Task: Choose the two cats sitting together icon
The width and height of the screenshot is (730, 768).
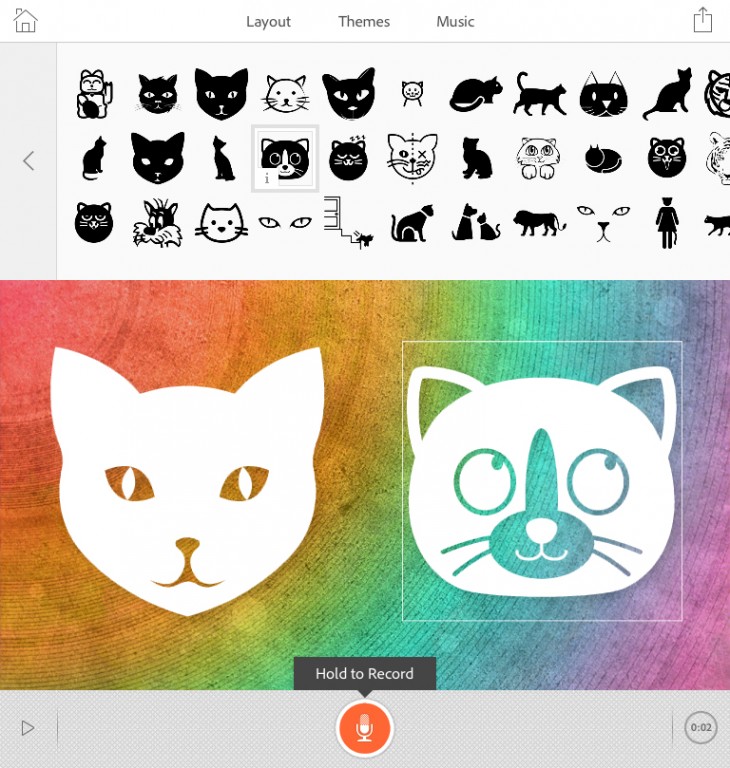Action: coord(476,223)
